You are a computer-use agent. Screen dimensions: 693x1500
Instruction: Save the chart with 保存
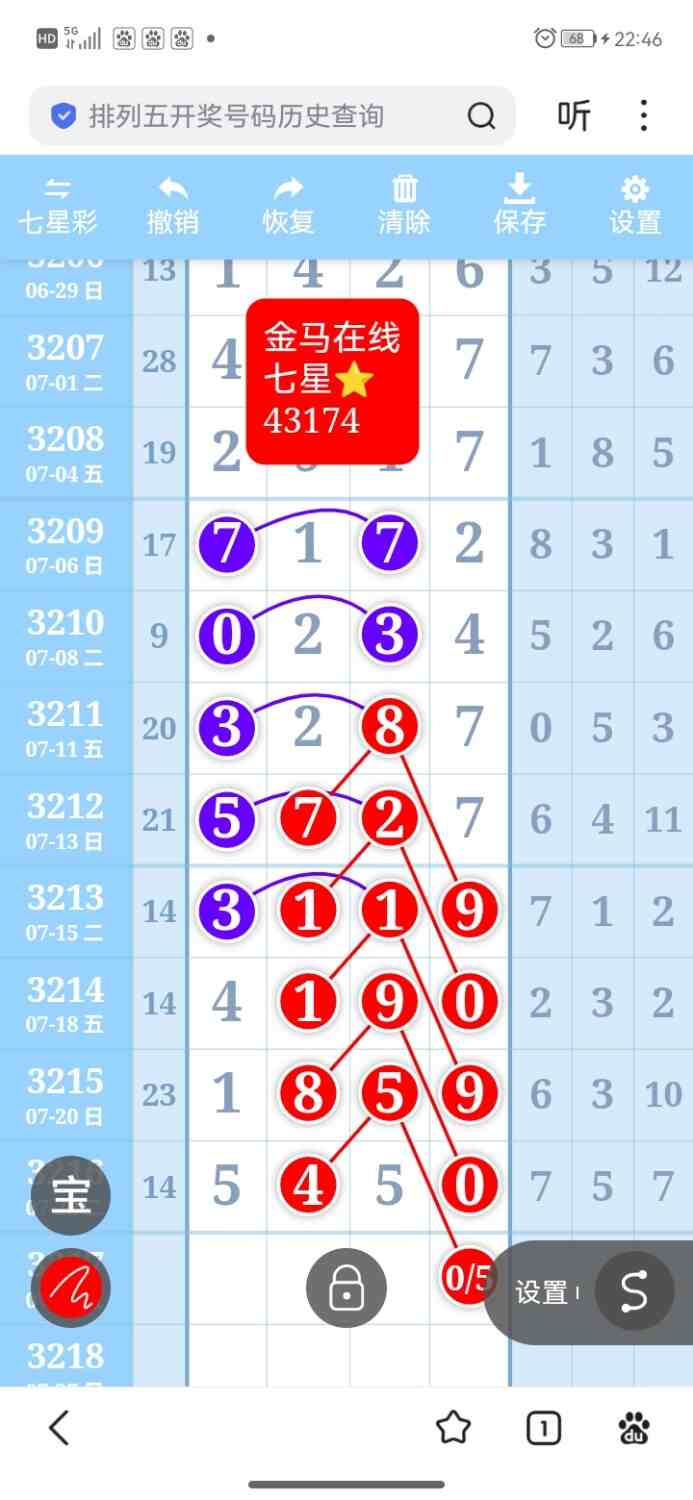click(x=520, y=206)
